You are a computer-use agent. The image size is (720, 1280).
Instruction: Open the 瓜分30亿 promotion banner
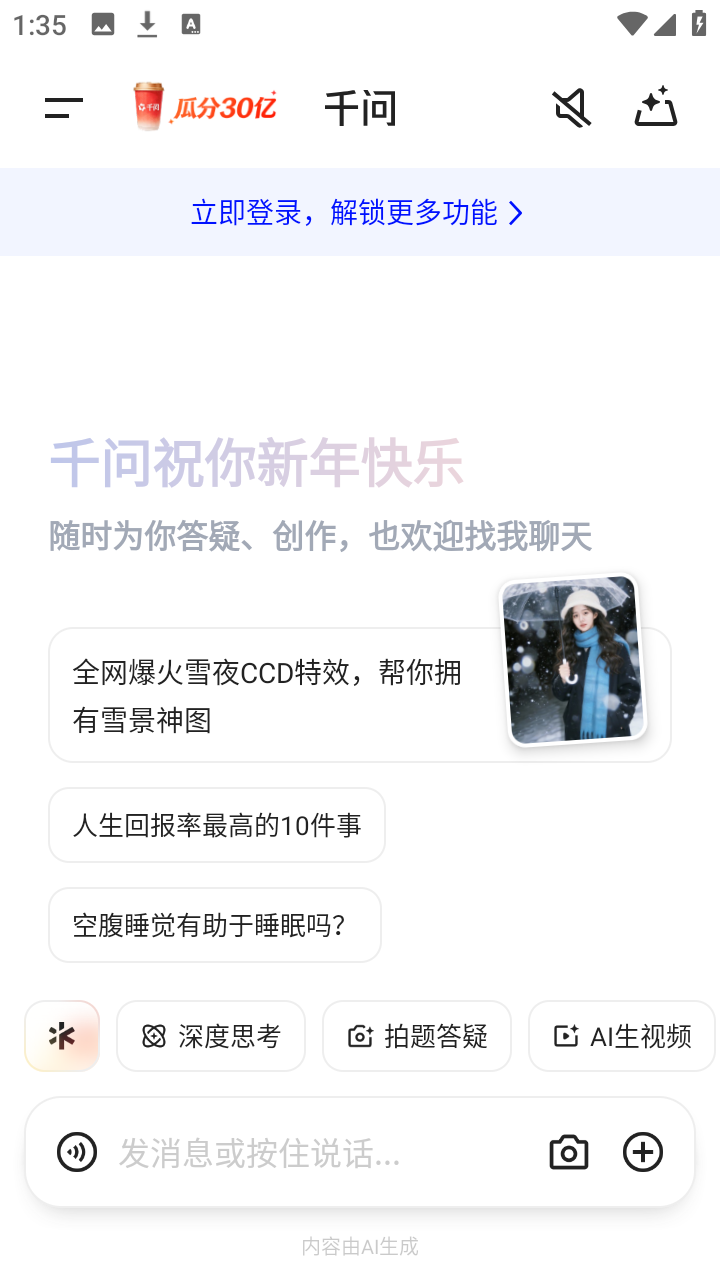206,107
